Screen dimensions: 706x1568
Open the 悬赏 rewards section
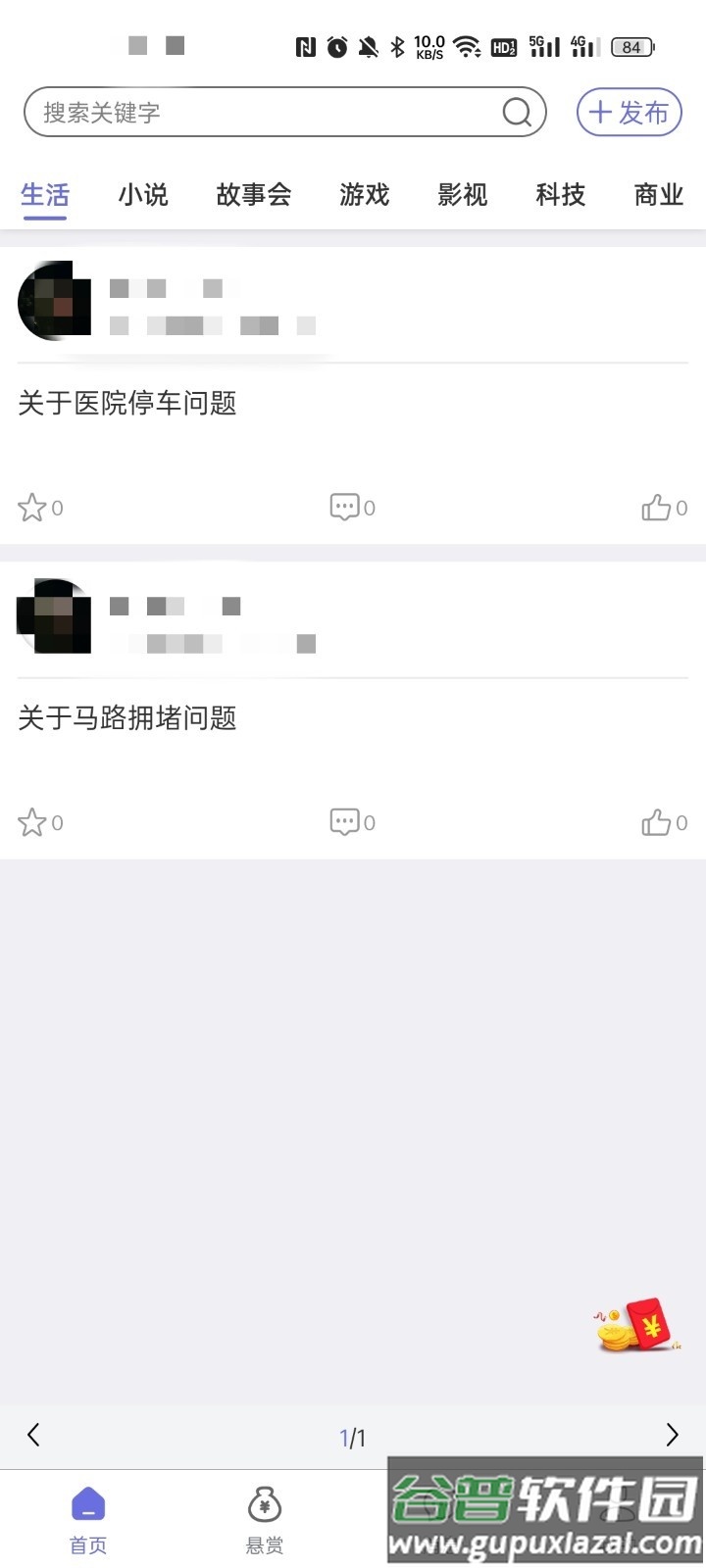264,1516
